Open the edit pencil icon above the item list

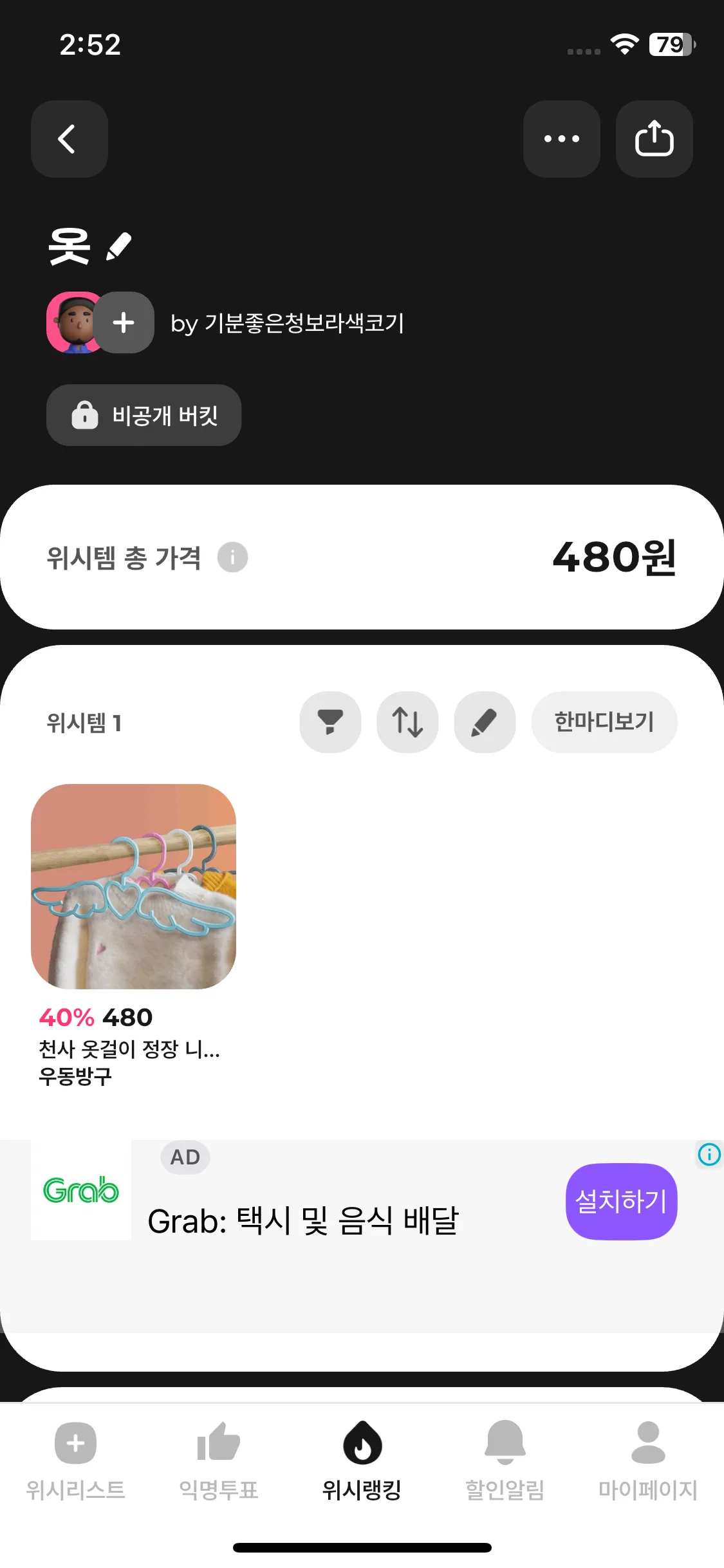point(485,722)
